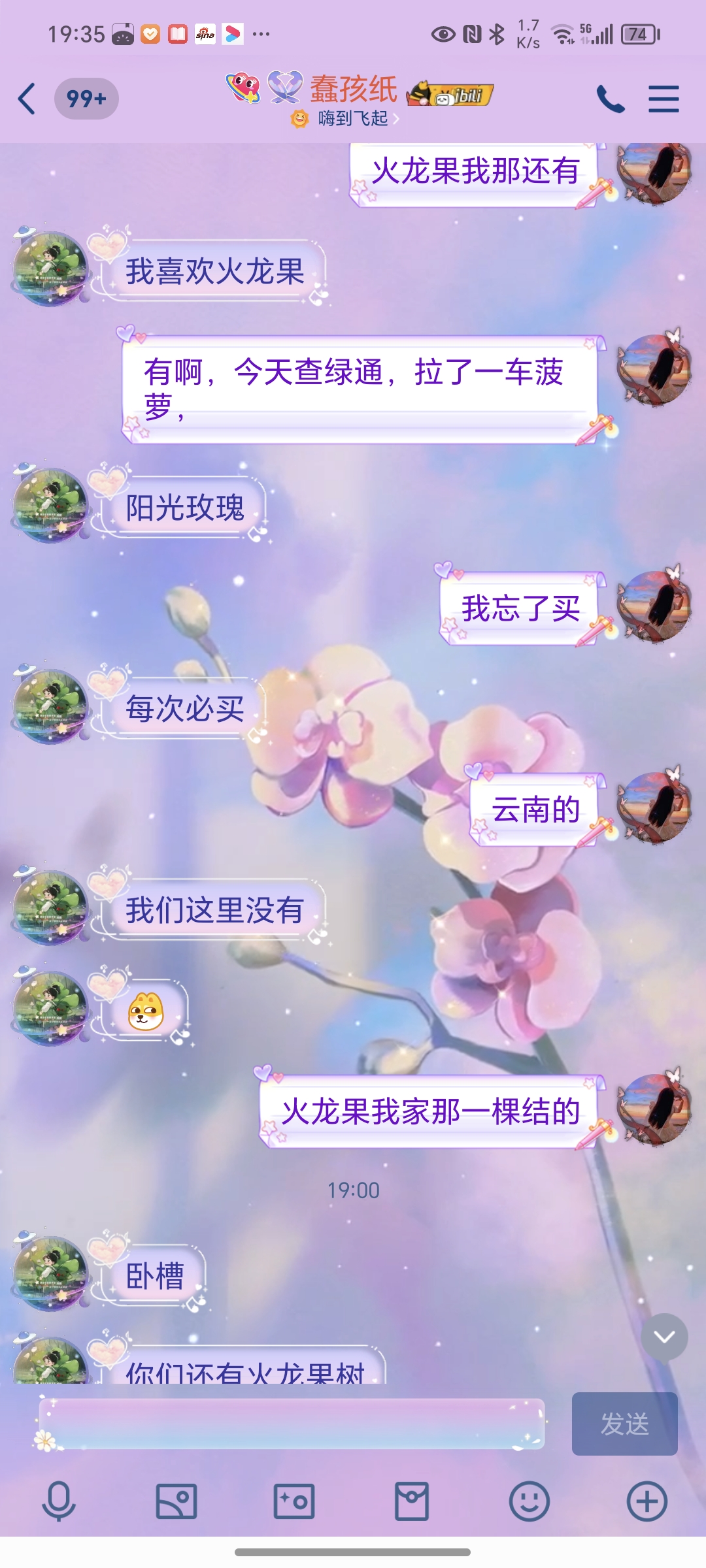This screenshot has height=1568, width=706.
Task: Open the camera to take photo
Action: pos(294,1501)
